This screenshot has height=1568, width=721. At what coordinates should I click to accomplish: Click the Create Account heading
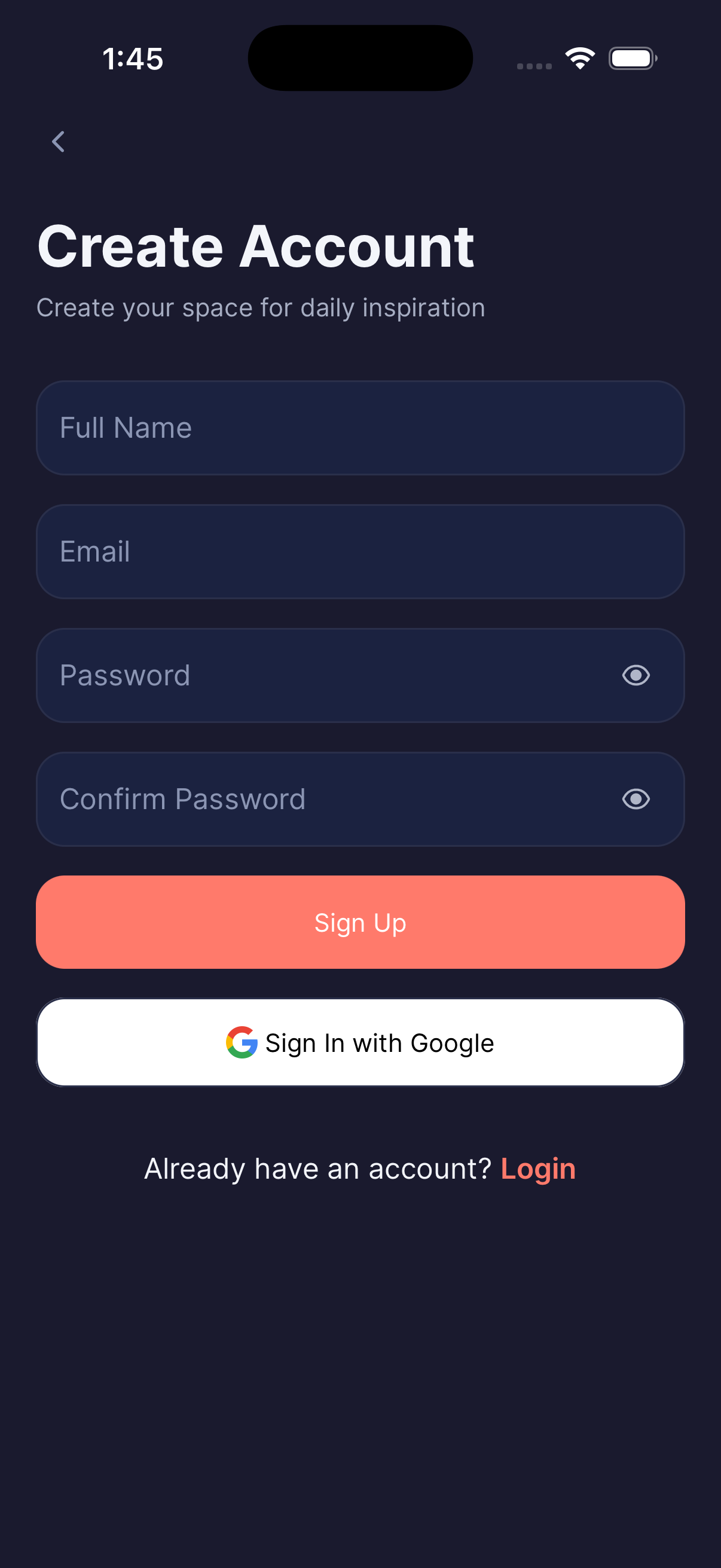point(255,245)
